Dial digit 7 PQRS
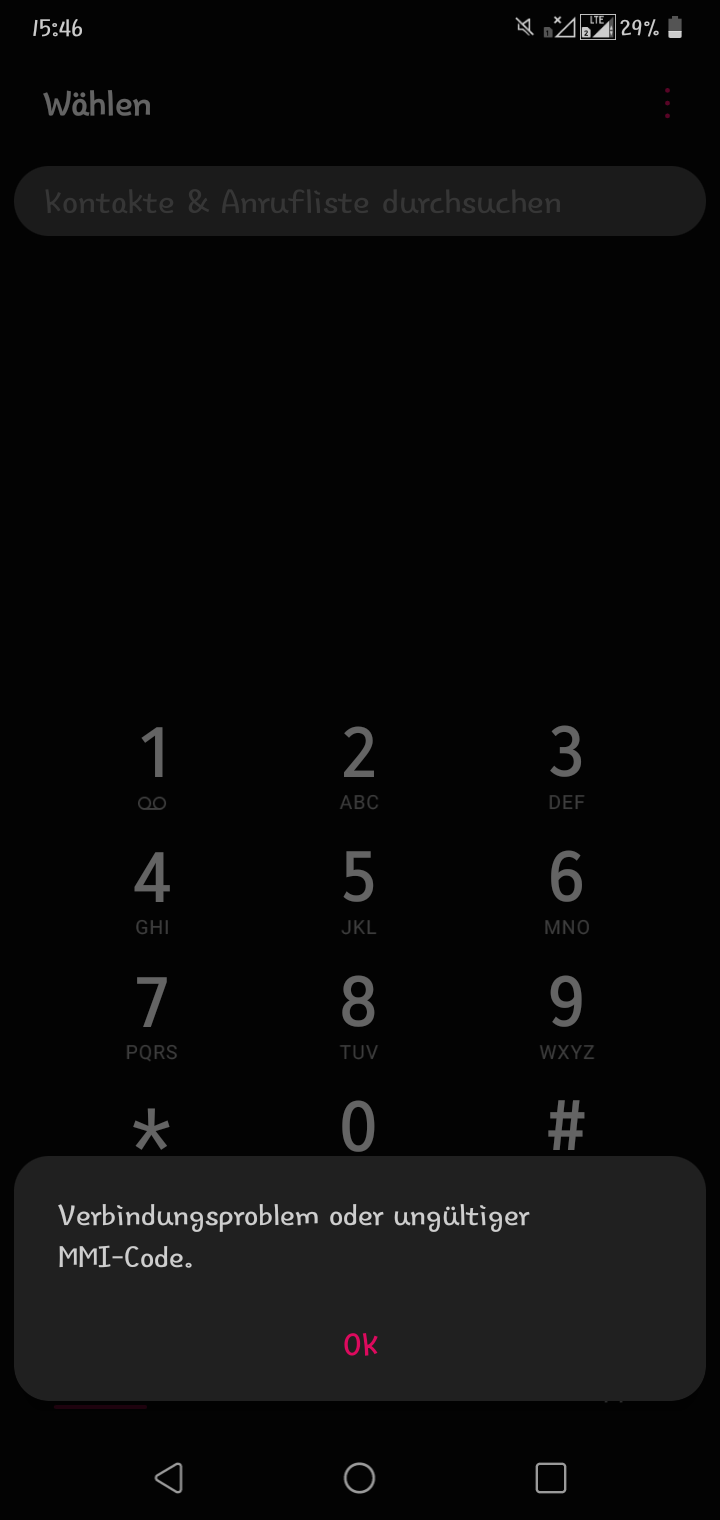 coord(152,1017)
